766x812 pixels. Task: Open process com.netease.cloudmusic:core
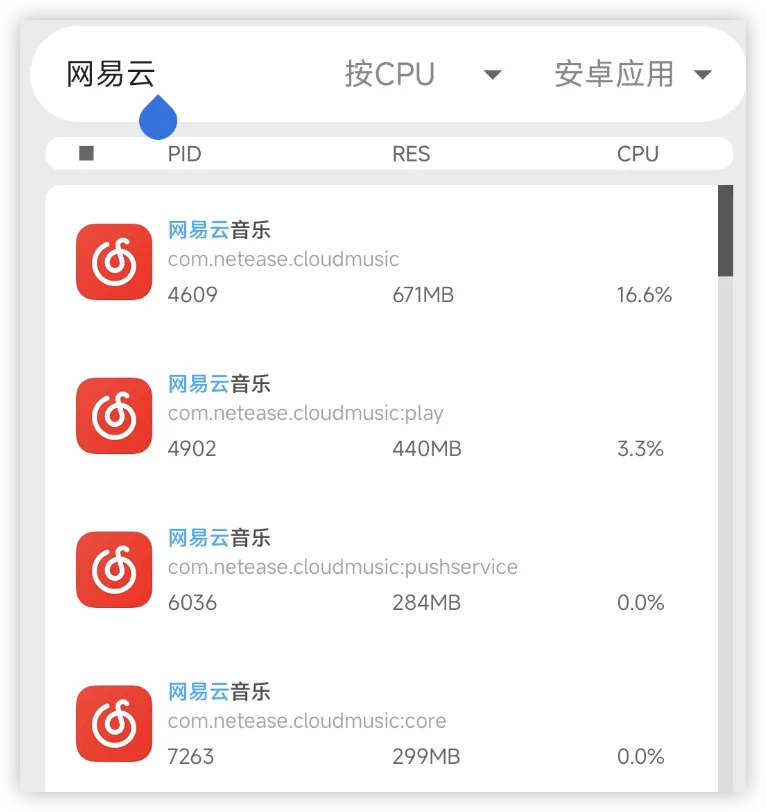(380, 724)
